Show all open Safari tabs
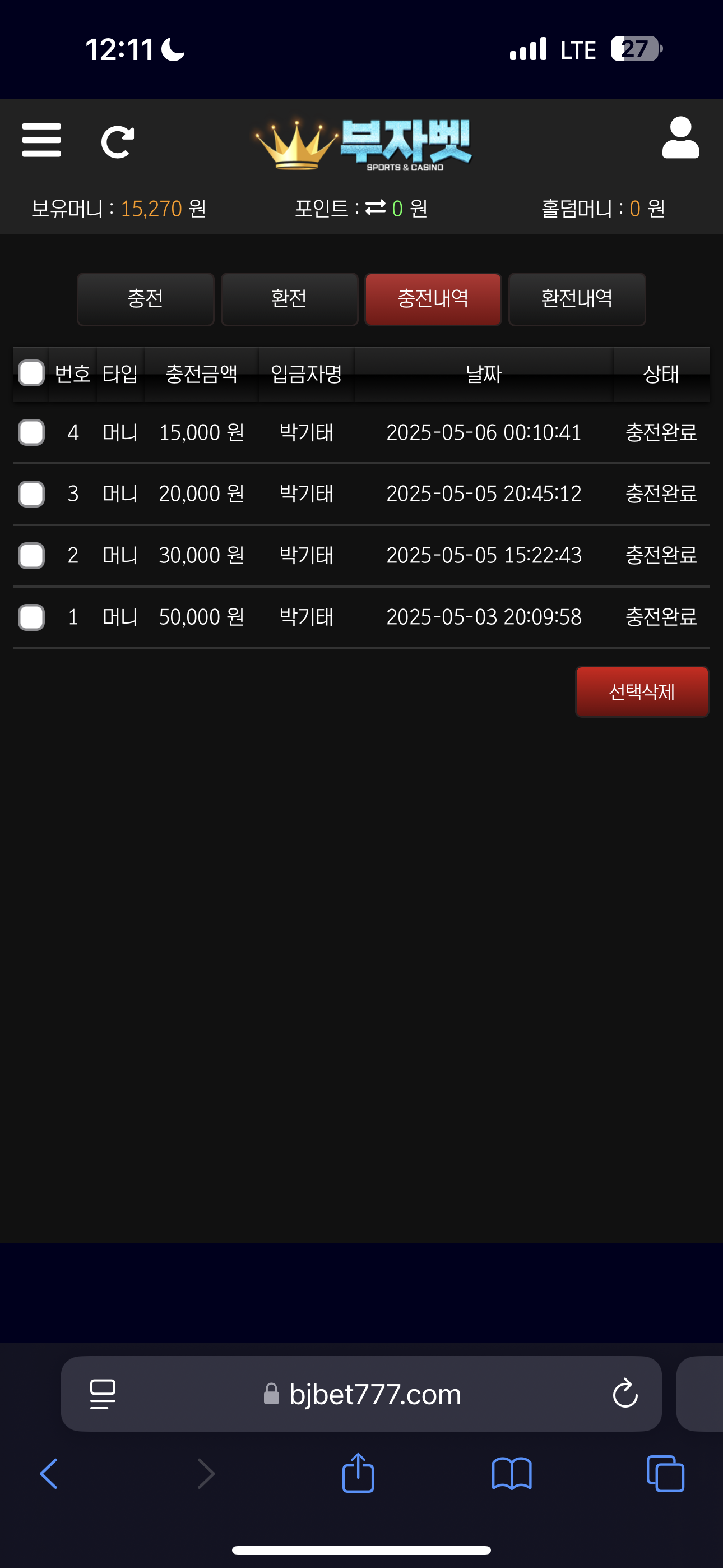Screen dimensions: 723x1568 [x=665, y=1474]
